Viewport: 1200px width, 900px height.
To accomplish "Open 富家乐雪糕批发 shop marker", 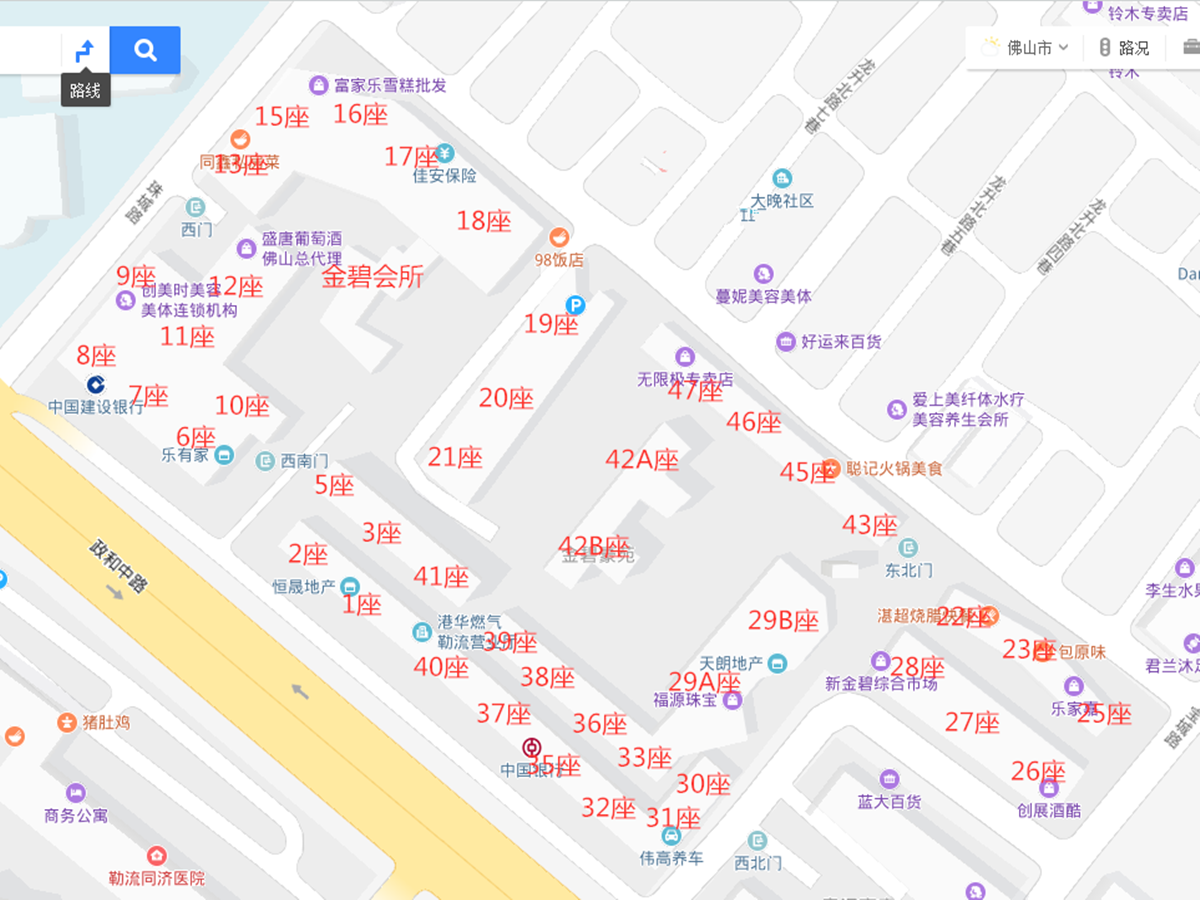I will [x=319, y=85].
